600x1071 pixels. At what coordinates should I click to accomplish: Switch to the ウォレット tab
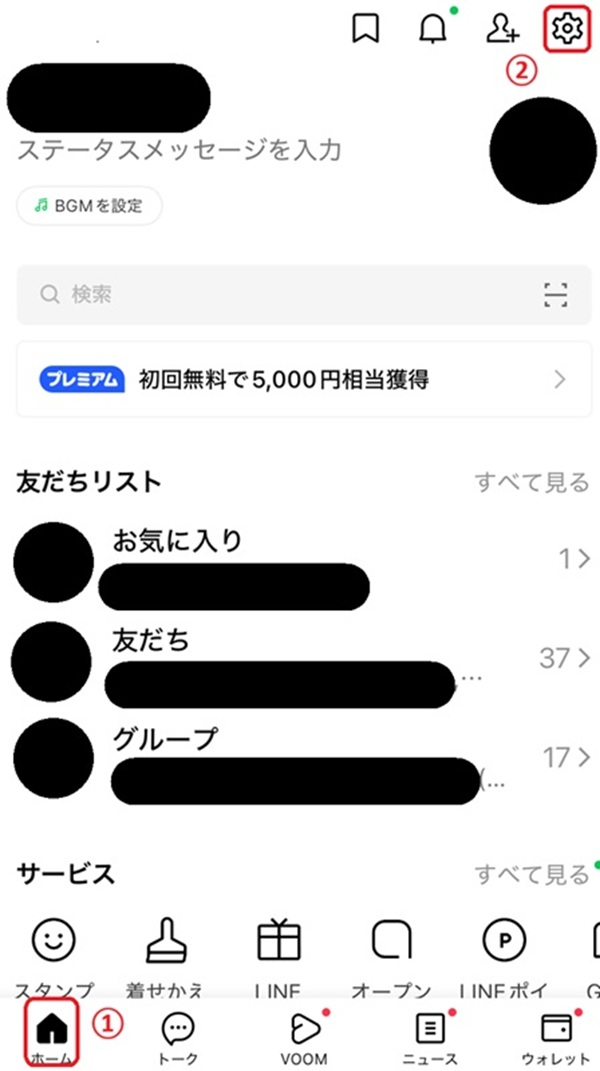pos(554,1038)
